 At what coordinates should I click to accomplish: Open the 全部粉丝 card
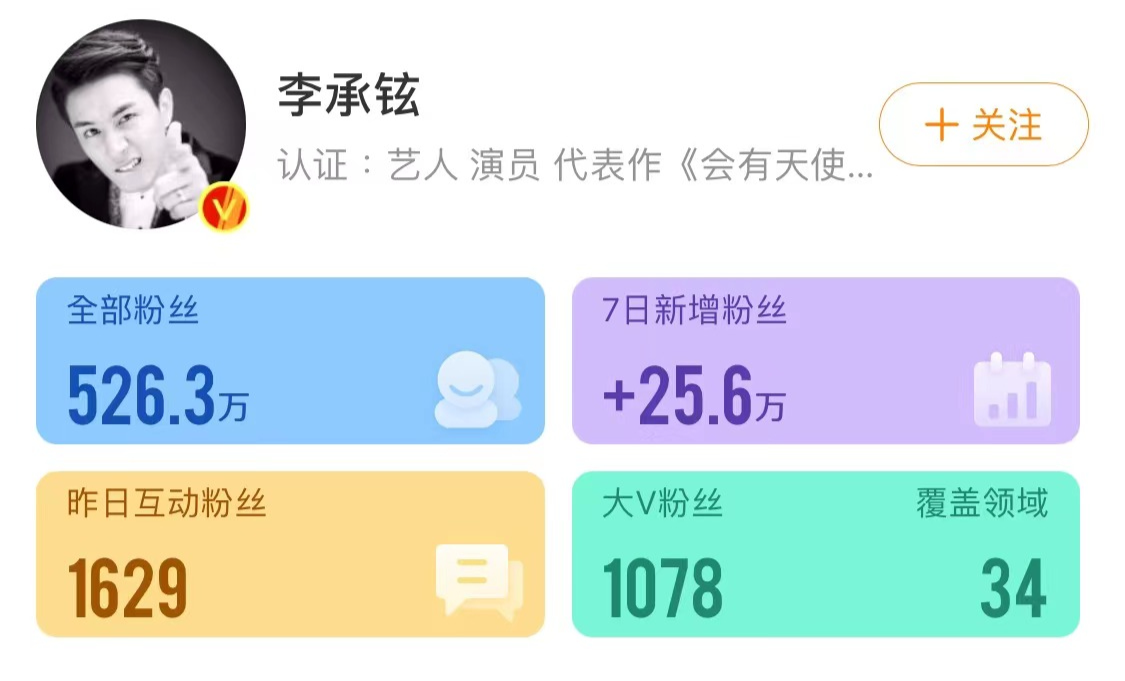[290, 360]
